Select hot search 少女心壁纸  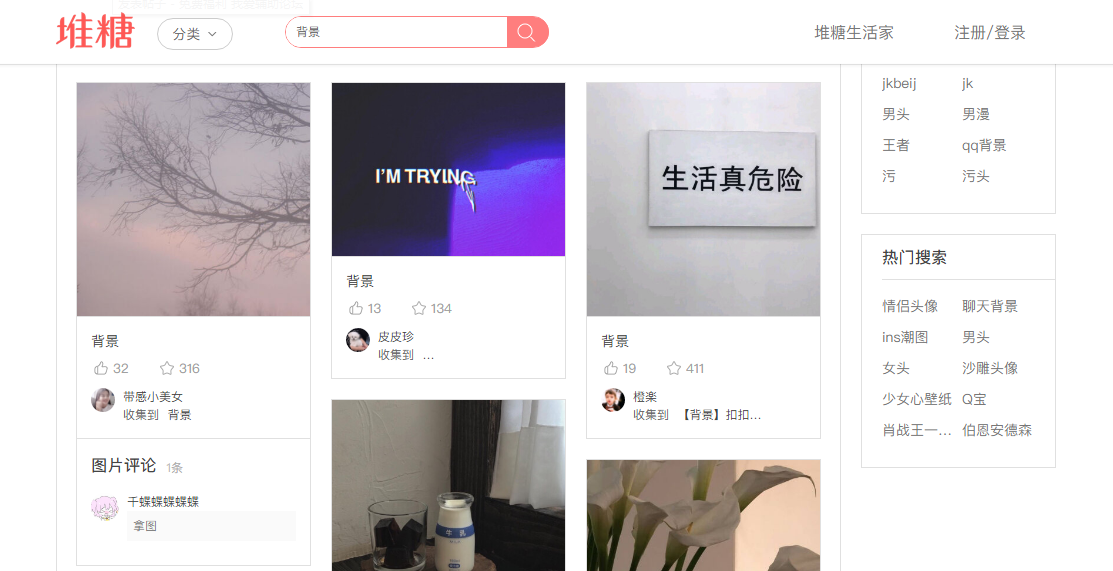click(916, 399)
